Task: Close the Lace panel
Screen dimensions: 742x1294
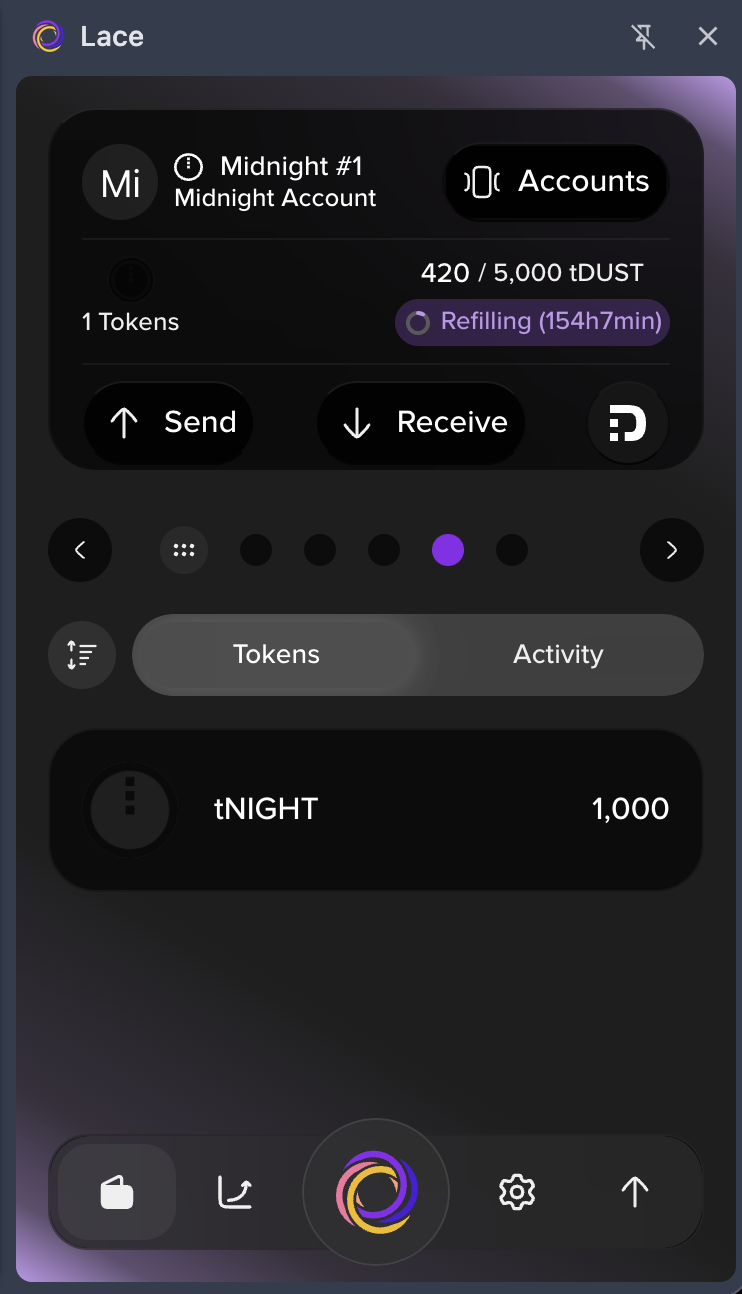Action: coord(708,37)
